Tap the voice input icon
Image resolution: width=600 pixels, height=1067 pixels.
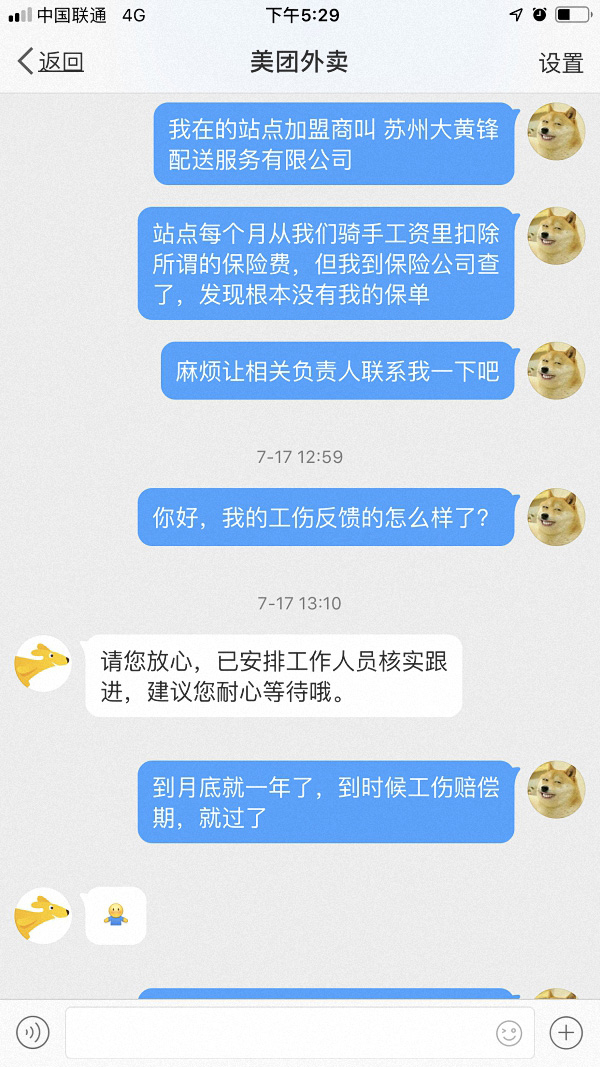33,1032
